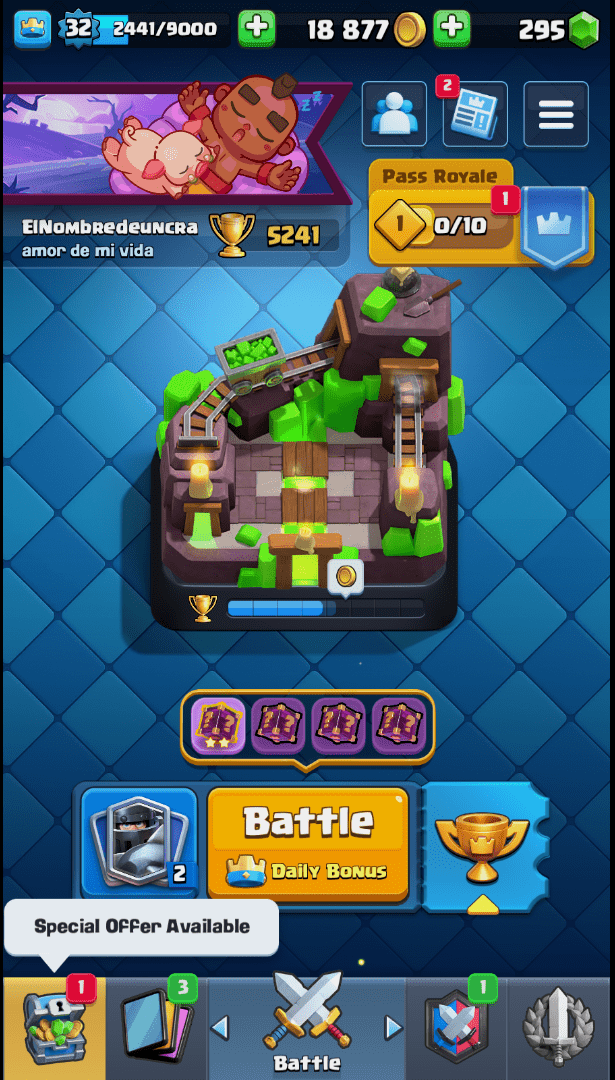615x1080 pixels.
Task: Open the hamburger main menu
Action: [x=555, y=115]
